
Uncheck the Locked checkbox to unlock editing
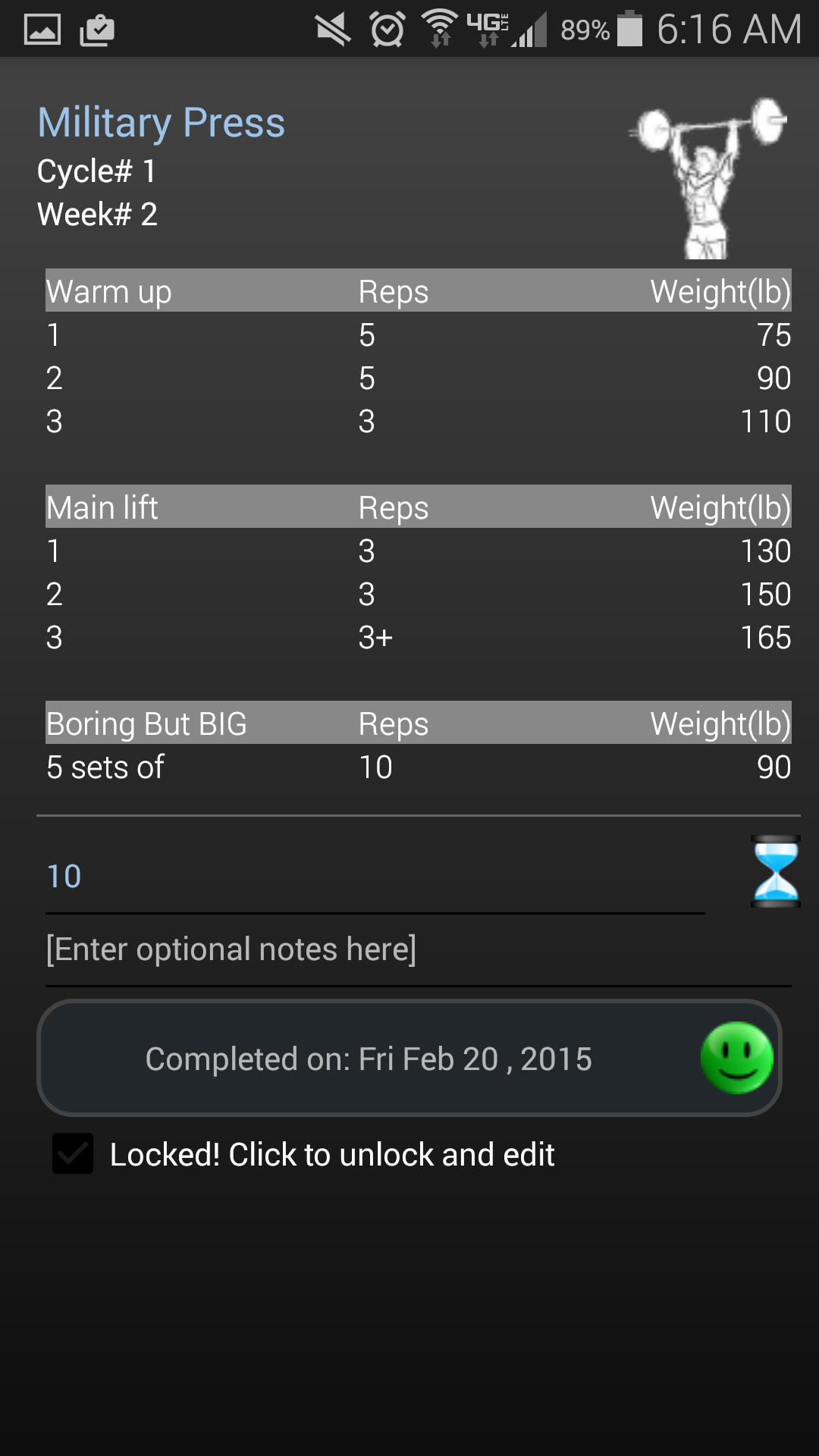click(73, 1153)
